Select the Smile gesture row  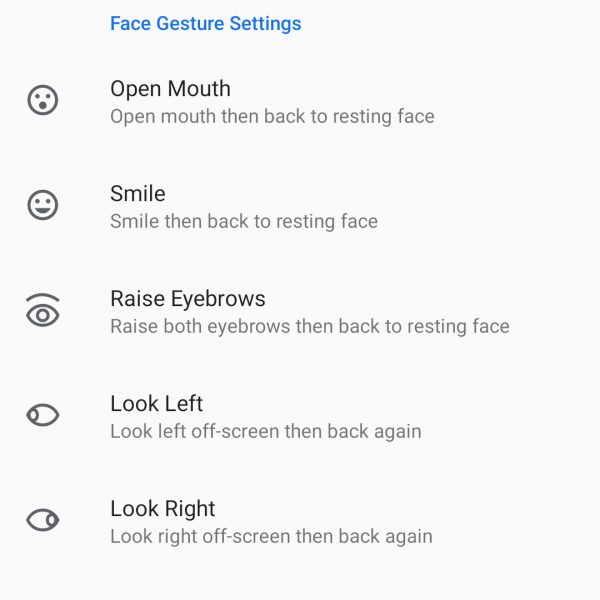pyautogui.click(x=243, y=206)
